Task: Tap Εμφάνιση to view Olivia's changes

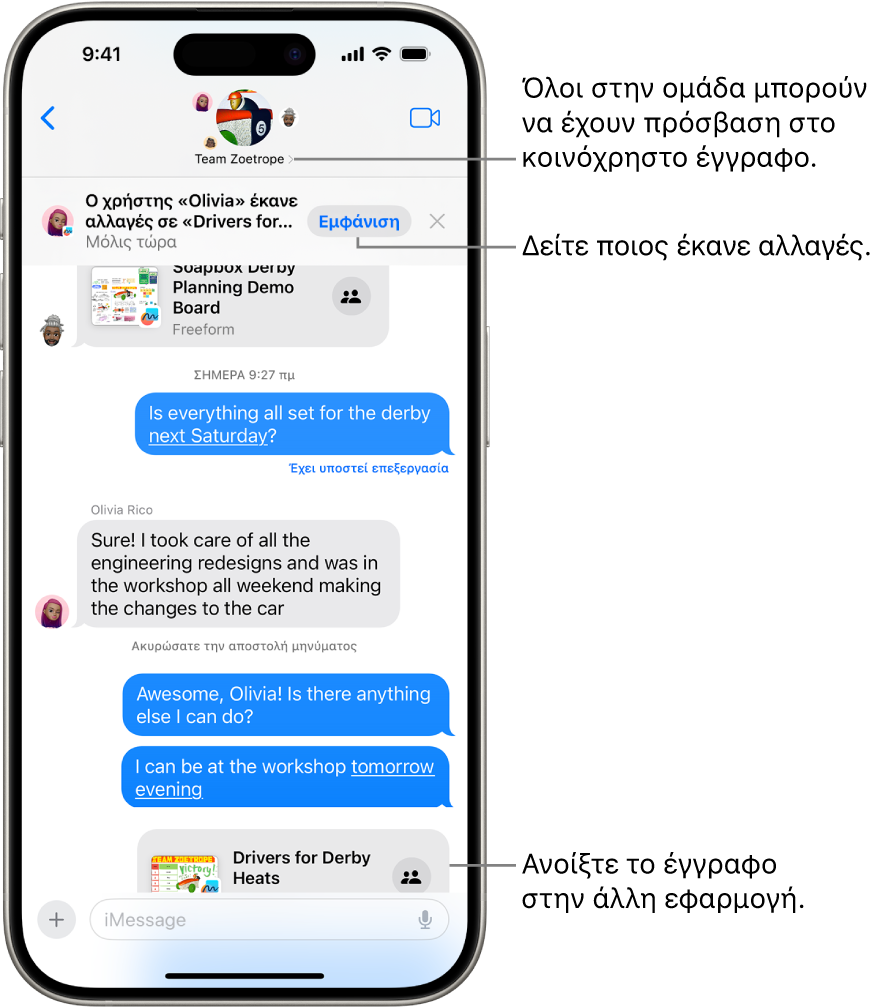Action: (359, 222)
